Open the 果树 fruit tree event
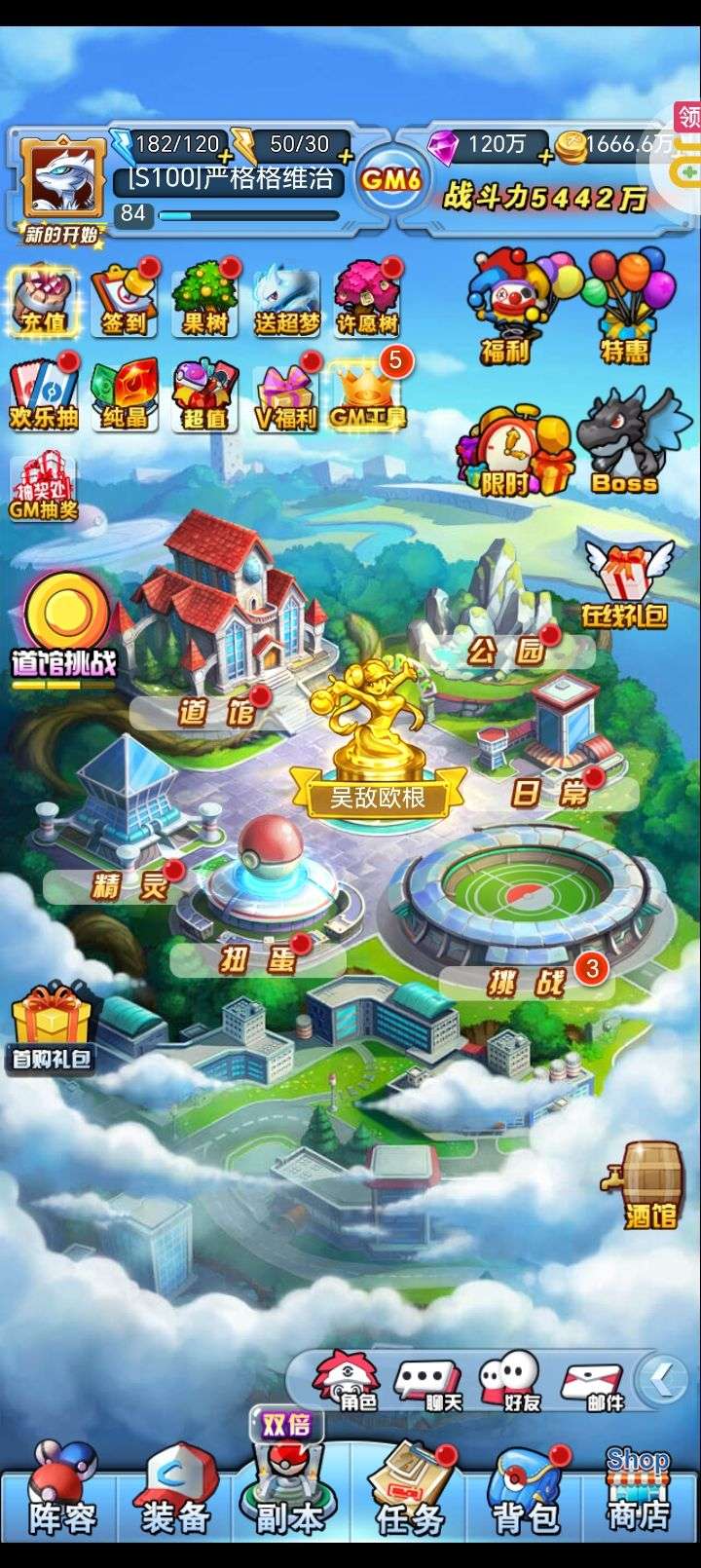Image resolution: width=701 pixels, height=1568 pixels. click(206, 298)
